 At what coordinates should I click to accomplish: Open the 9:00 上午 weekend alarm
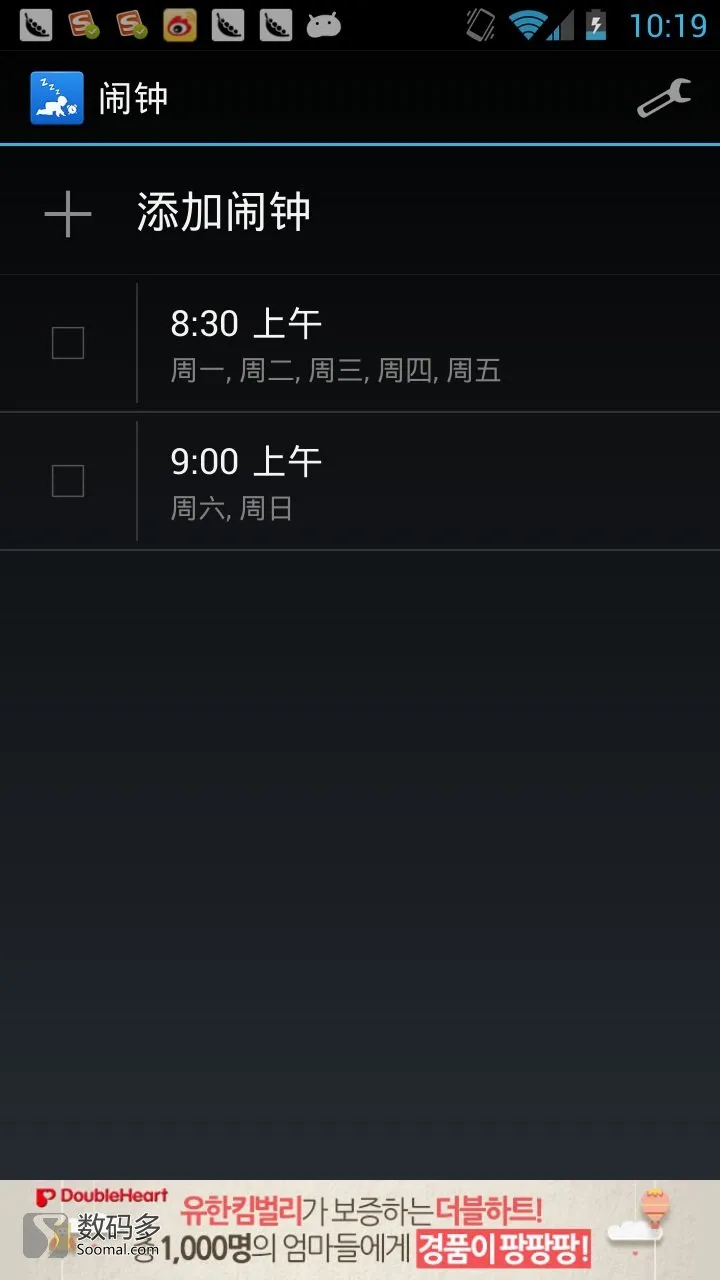tap(428, 481)
